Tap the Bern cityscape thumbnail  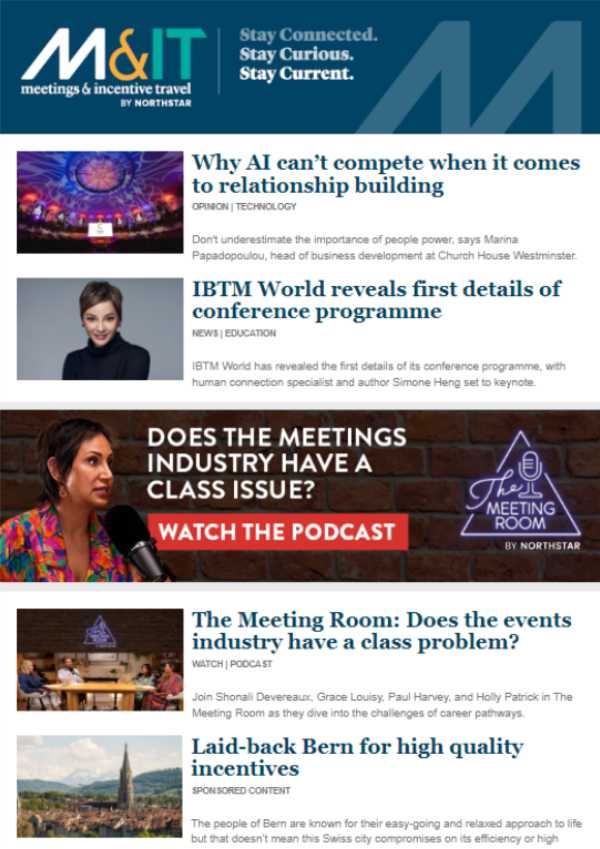(x=100, y=785)
